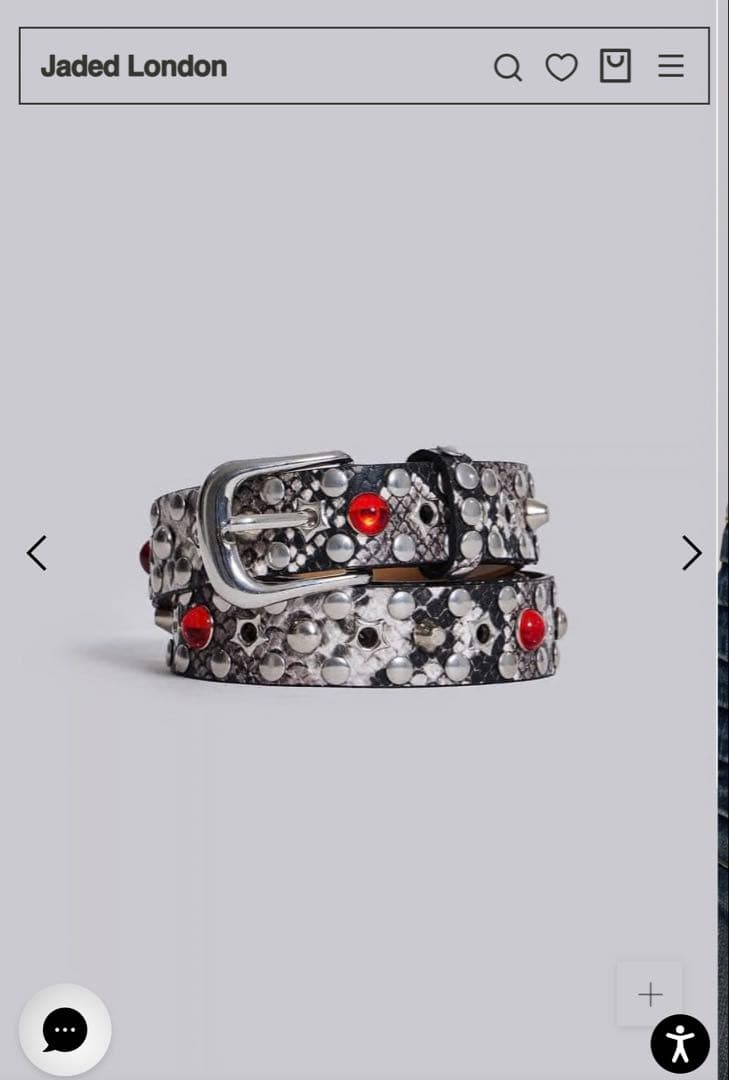The image size is (729, 1080).
Task: Show the previous product image
Action: [37, 553]
